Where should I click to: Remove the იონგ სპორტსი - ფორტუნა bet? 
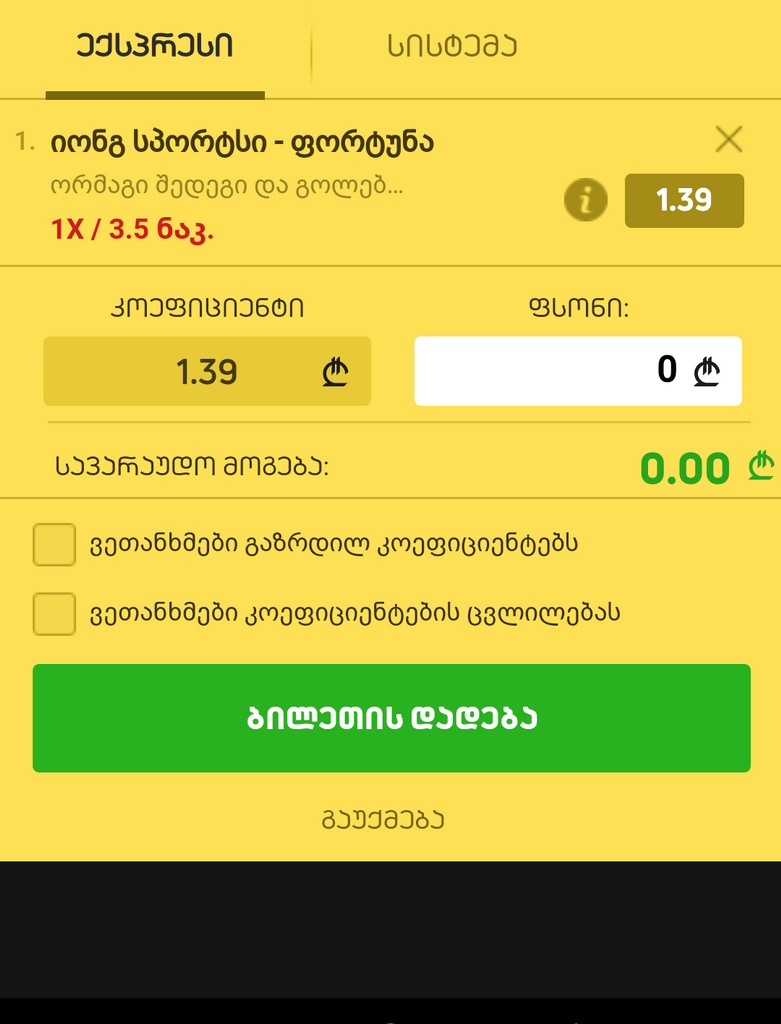[728, 140]
